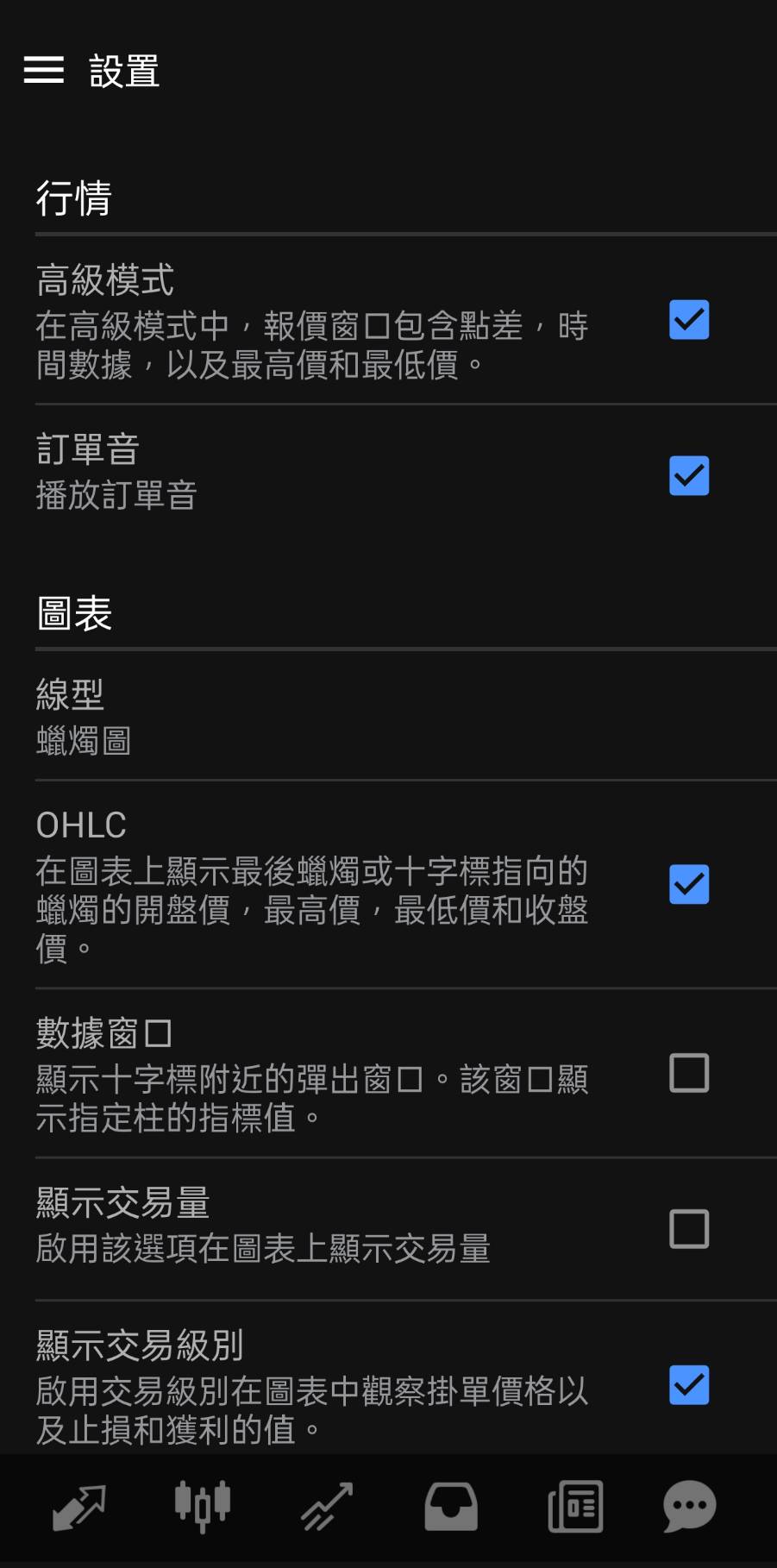Enable the 數據窗口 checkbox

[x=689, y=1073]
